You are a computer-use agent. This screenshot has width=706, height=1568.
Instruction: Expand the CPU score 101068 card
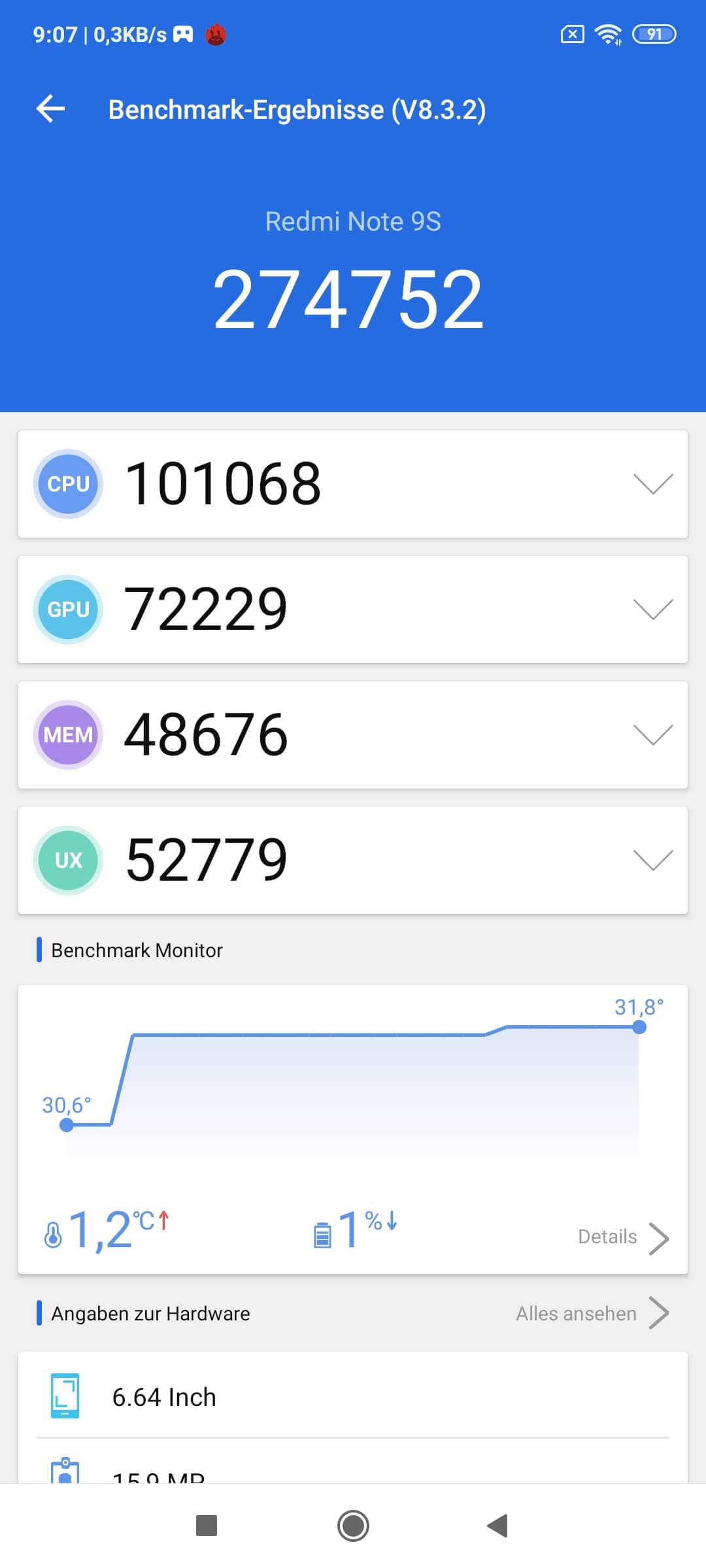coord(353,484)
